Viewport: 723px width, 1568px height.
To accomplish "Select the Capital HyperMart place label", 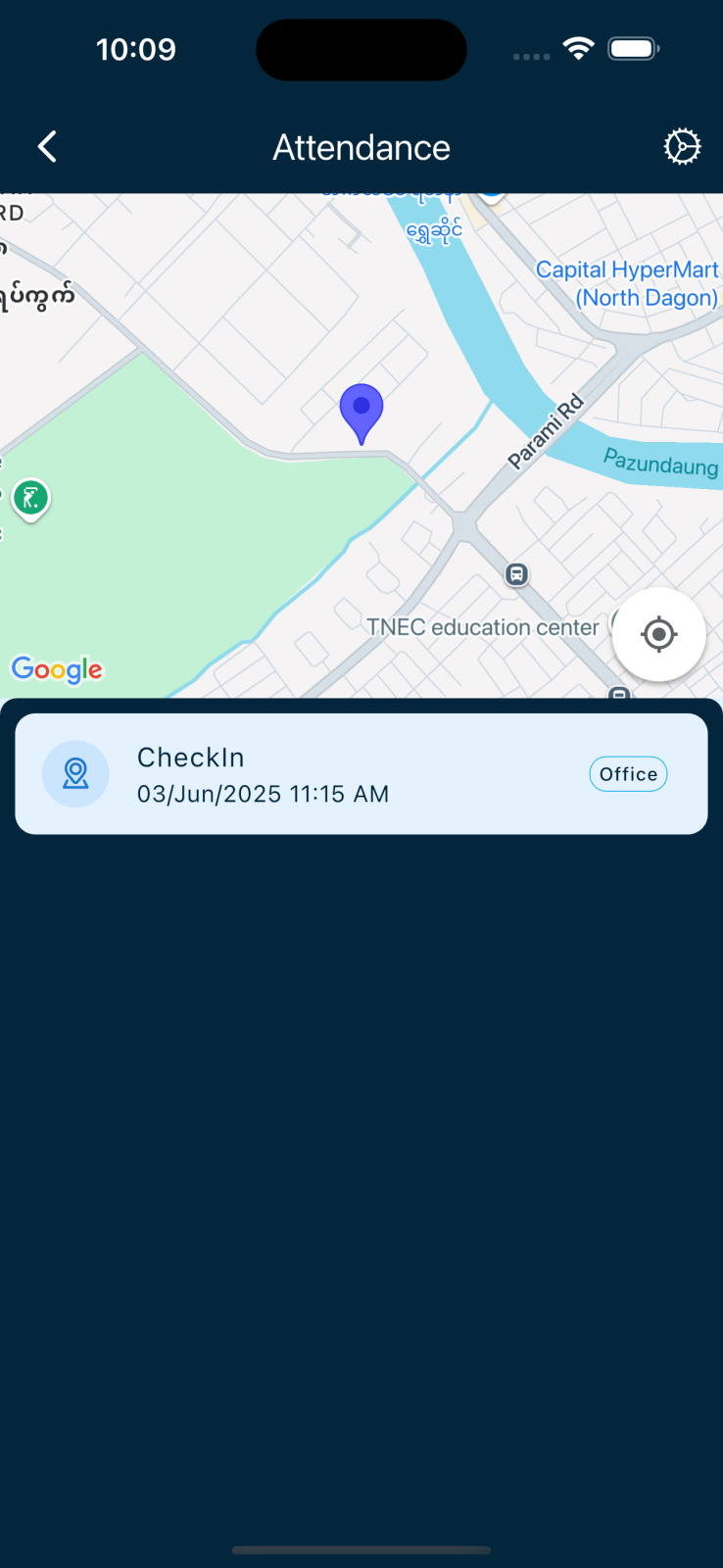I will [x=627, y=283].
